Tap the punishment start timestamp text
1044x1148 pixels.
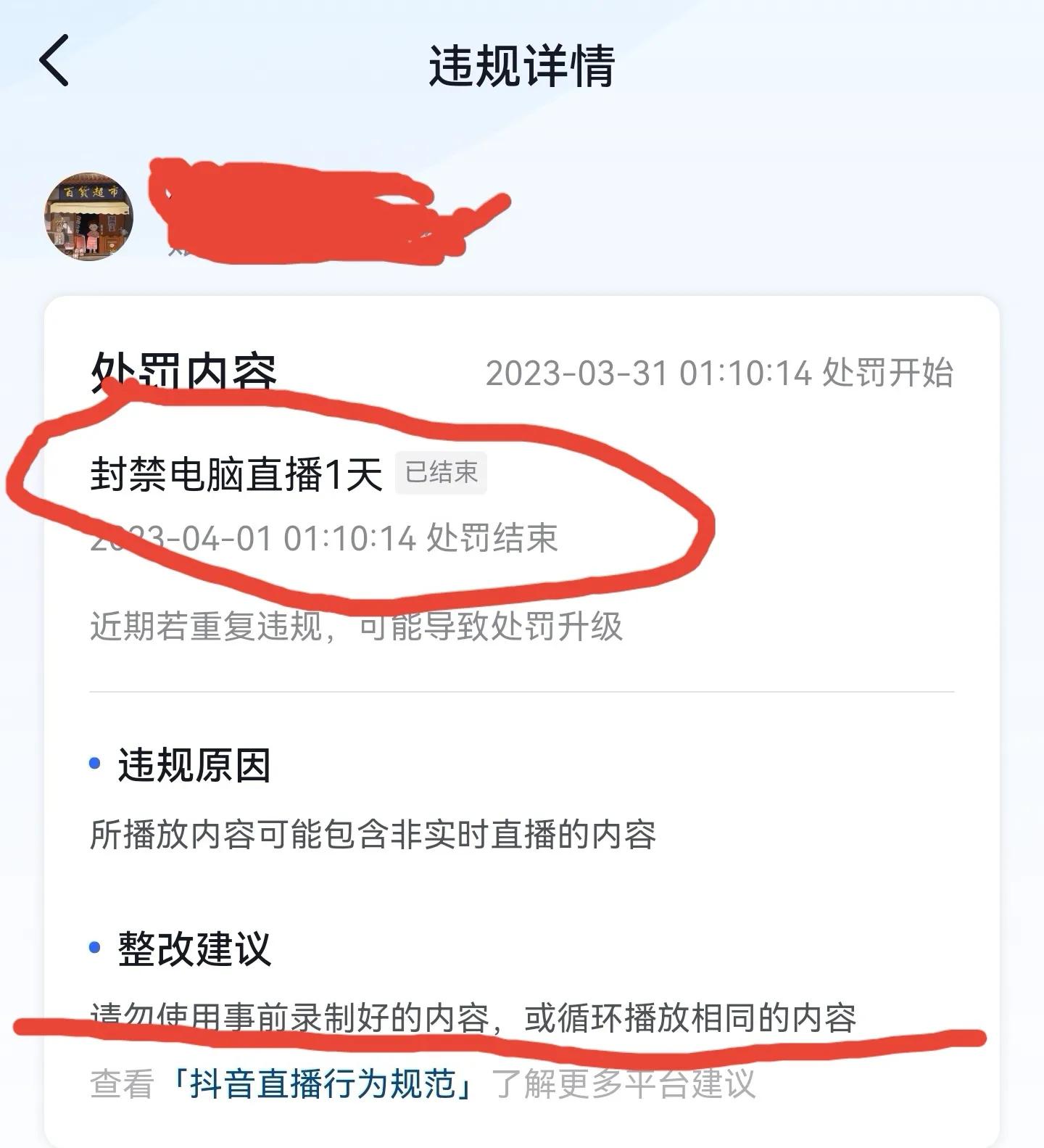pyautogui.click(x=721, y=372)
